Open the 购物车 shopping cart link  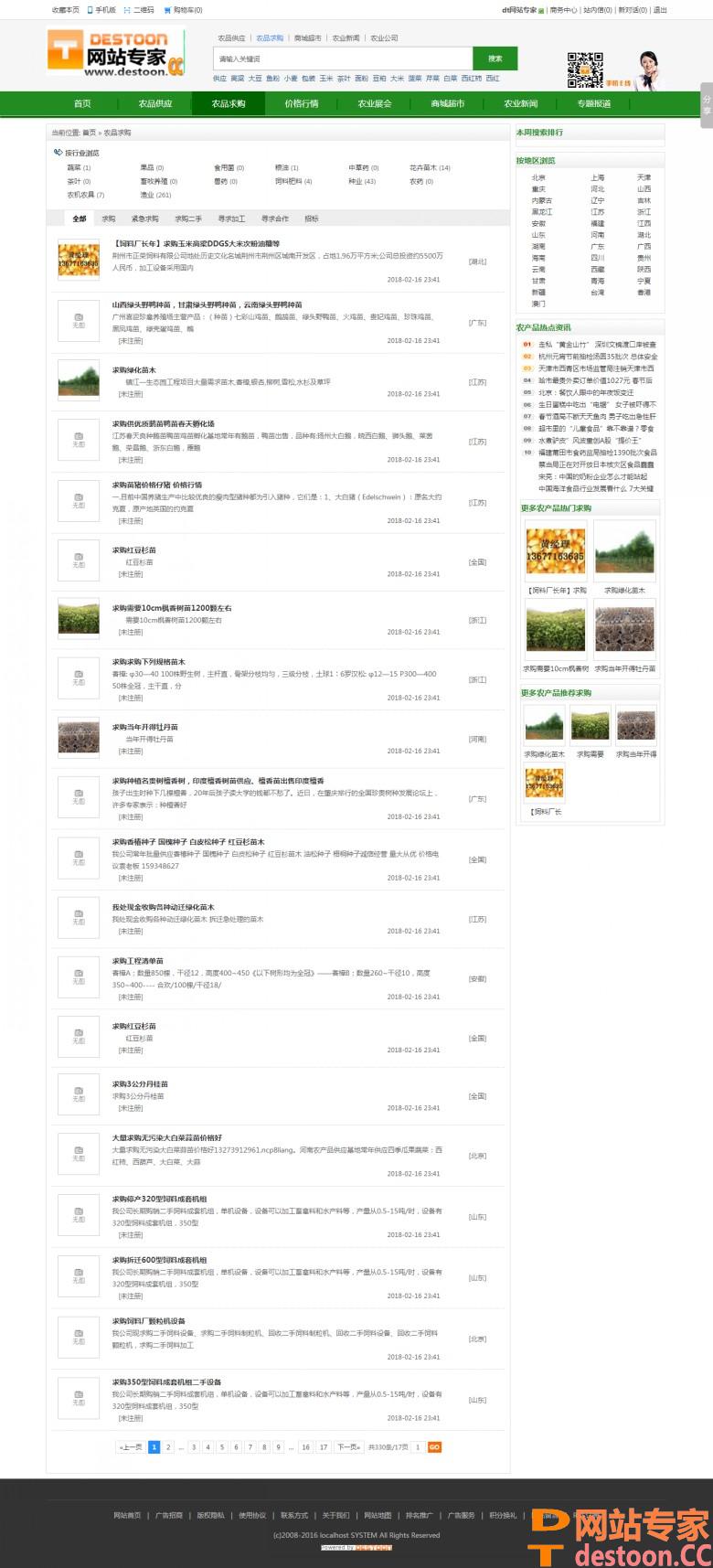[x=183, y=10]
